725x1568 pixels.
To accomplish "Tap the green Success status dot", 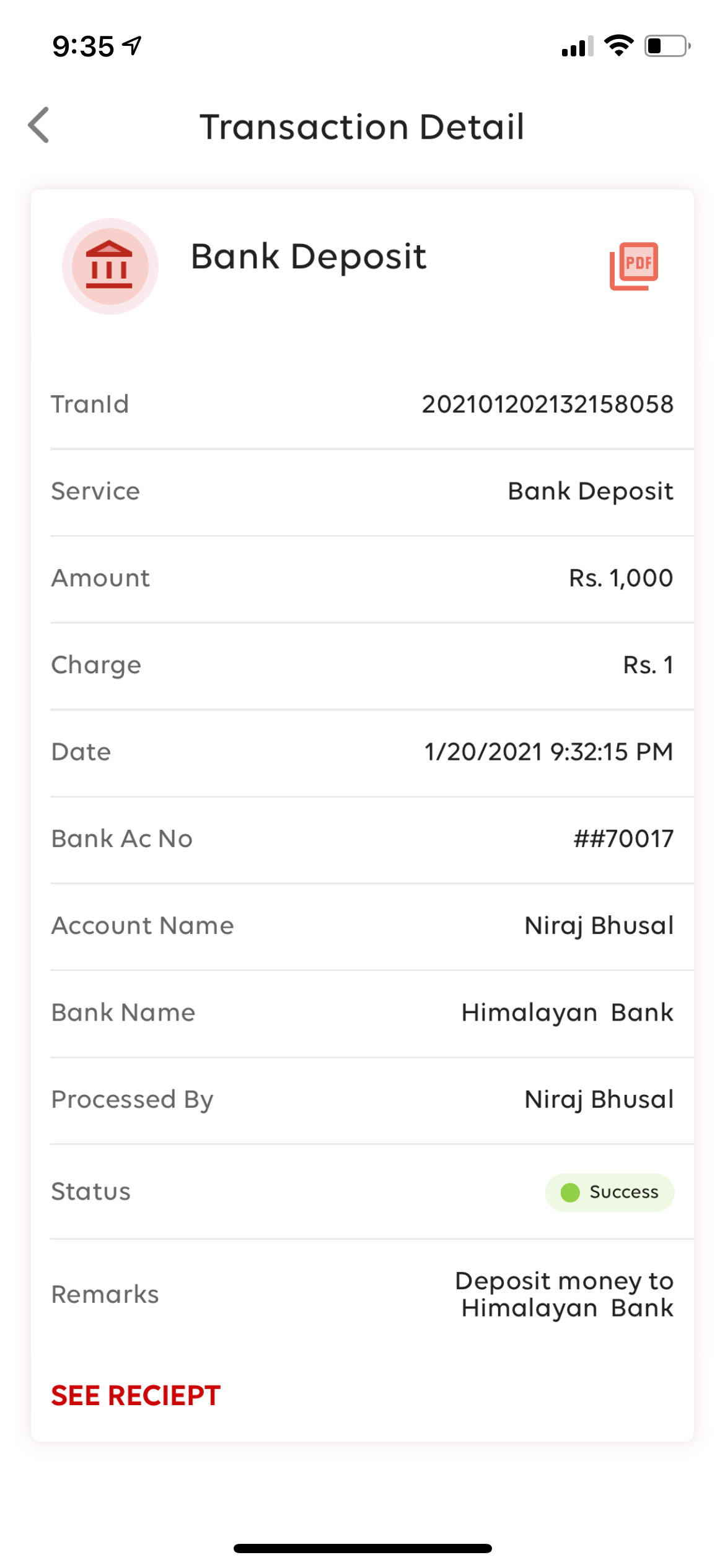I will point(569,1191).
